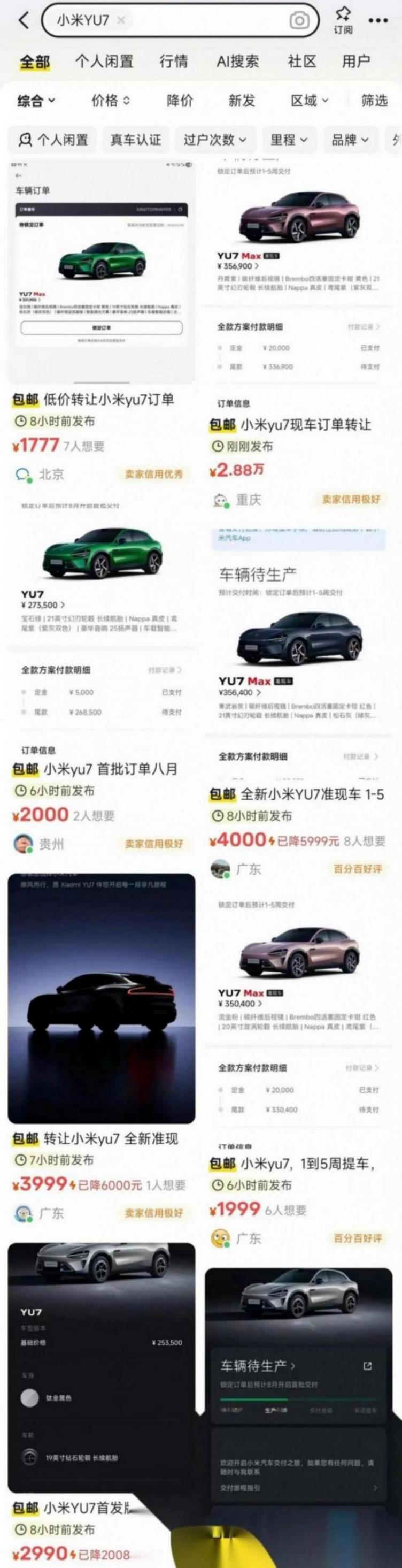Select the 真车认证 filter chip
The image size is (402, 1568).
pos(135,140)
